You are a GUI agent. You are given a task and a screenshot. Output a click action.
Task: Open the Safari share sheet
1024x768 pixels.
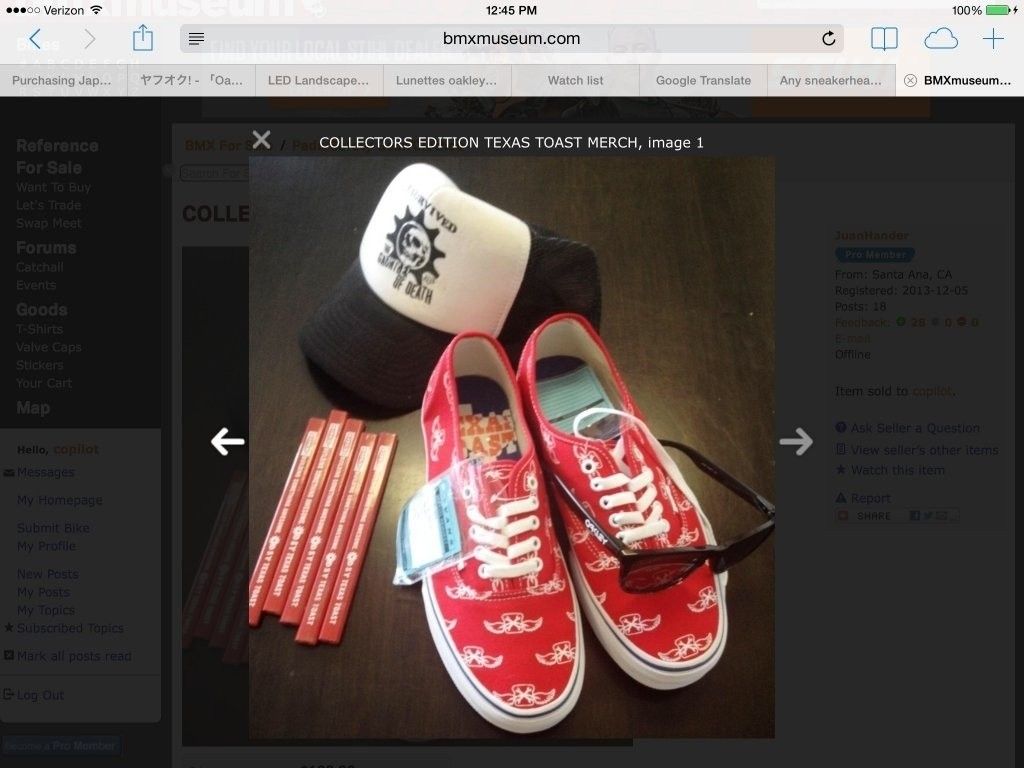pyautogui.click(x=143, y=39)
